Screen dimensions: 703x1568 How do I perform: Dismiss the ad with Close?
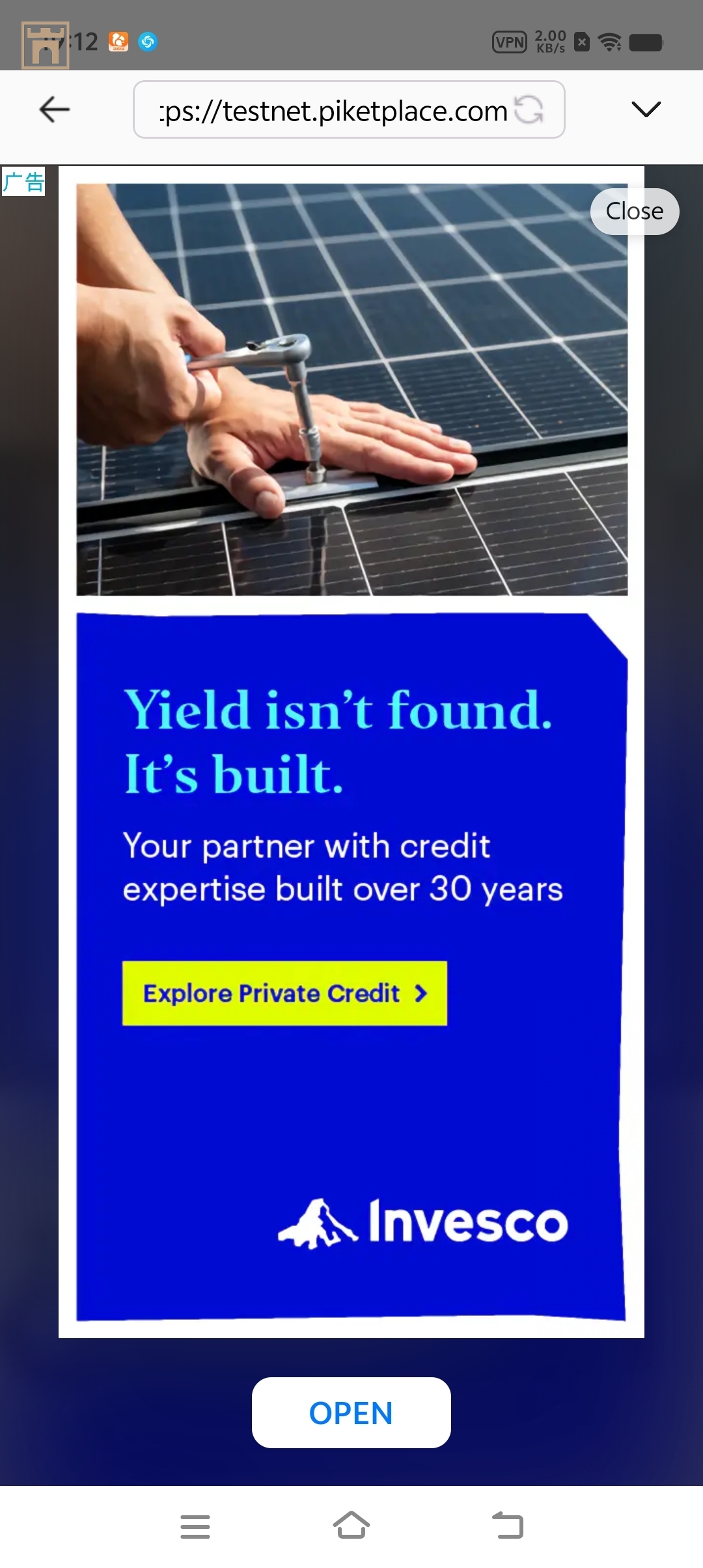coord(634,211)
